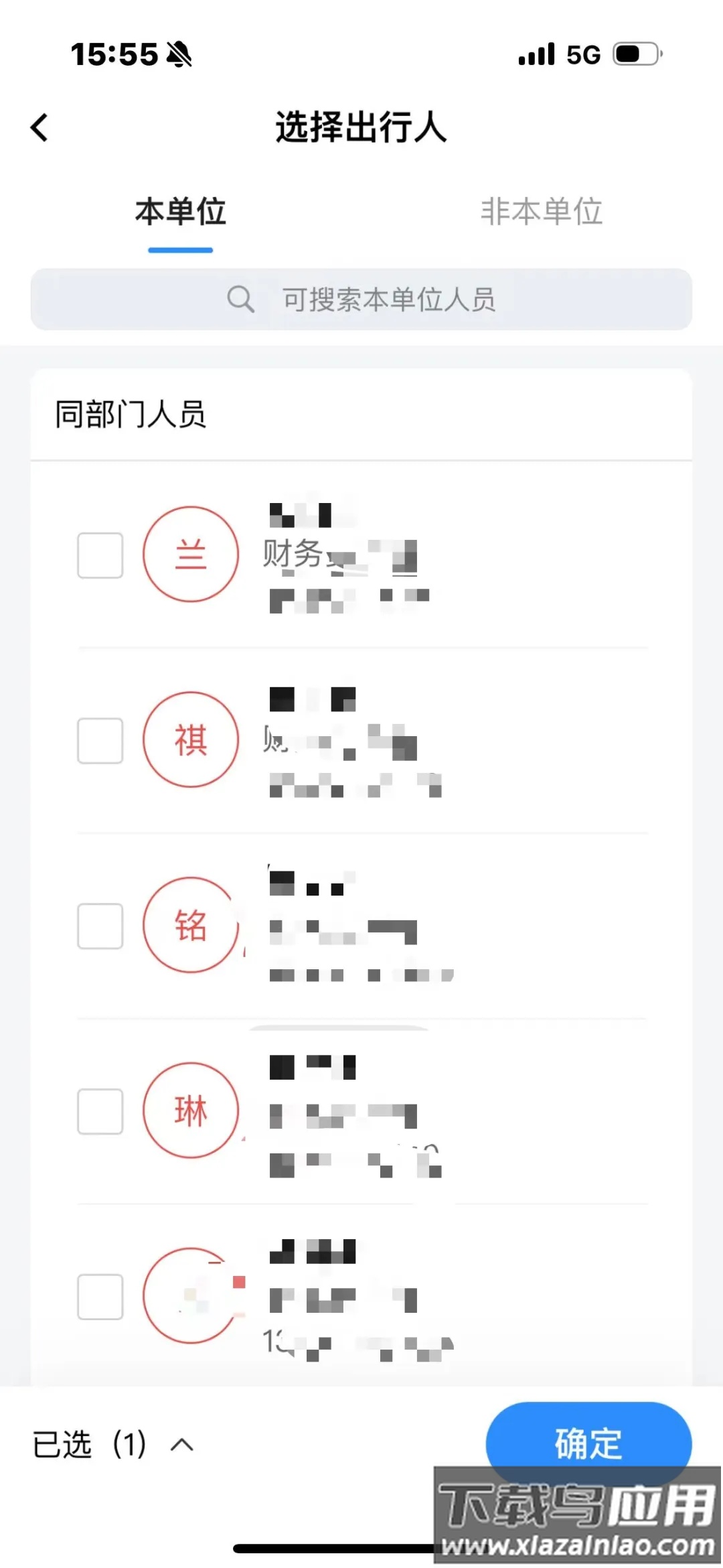Click the magnifier icon in the search bar
The height and width of the screenshot is (1568, 723).
point(241,299)
